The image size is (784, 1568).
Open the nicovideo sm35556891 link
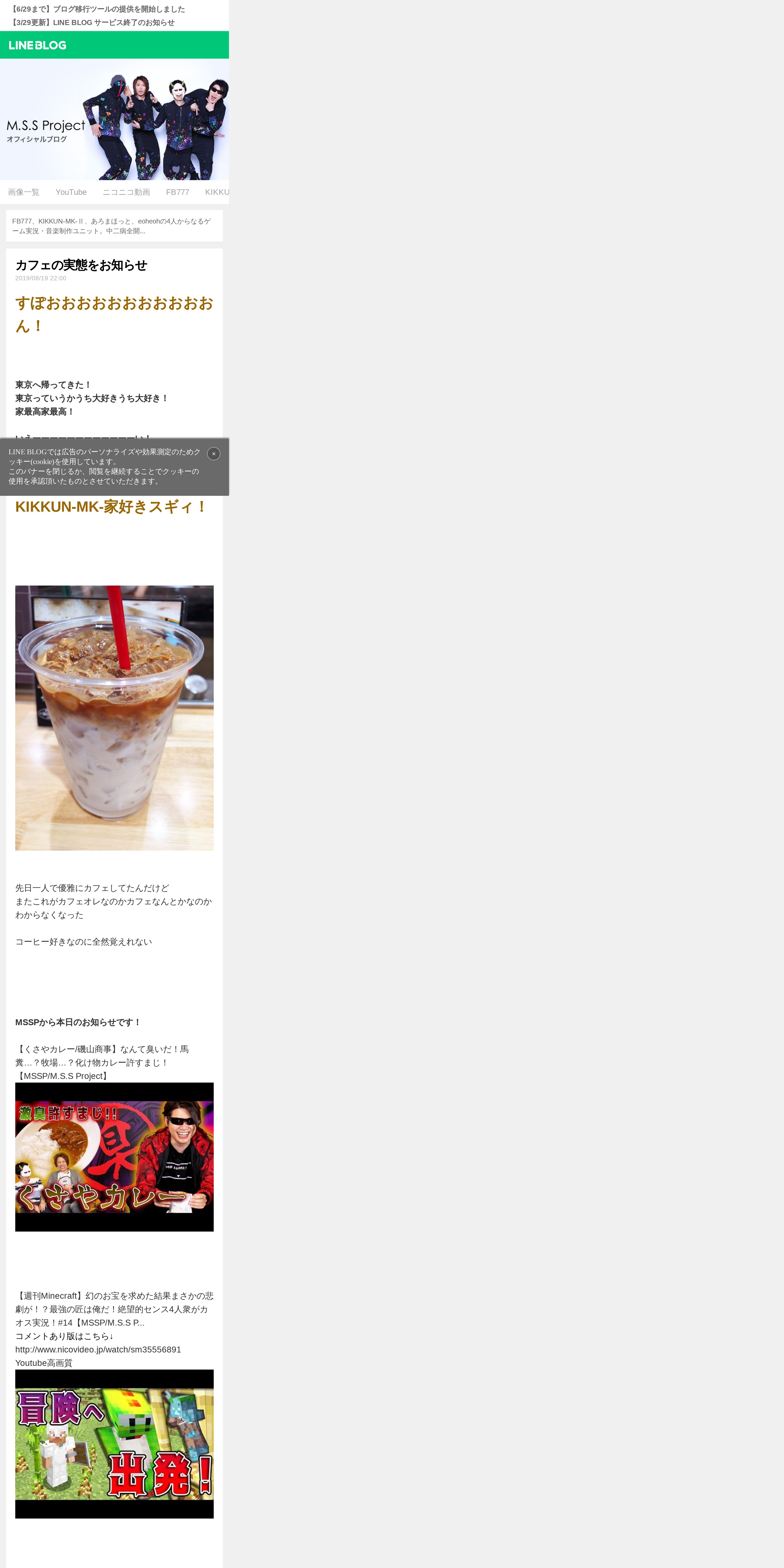coord(98,1349)
